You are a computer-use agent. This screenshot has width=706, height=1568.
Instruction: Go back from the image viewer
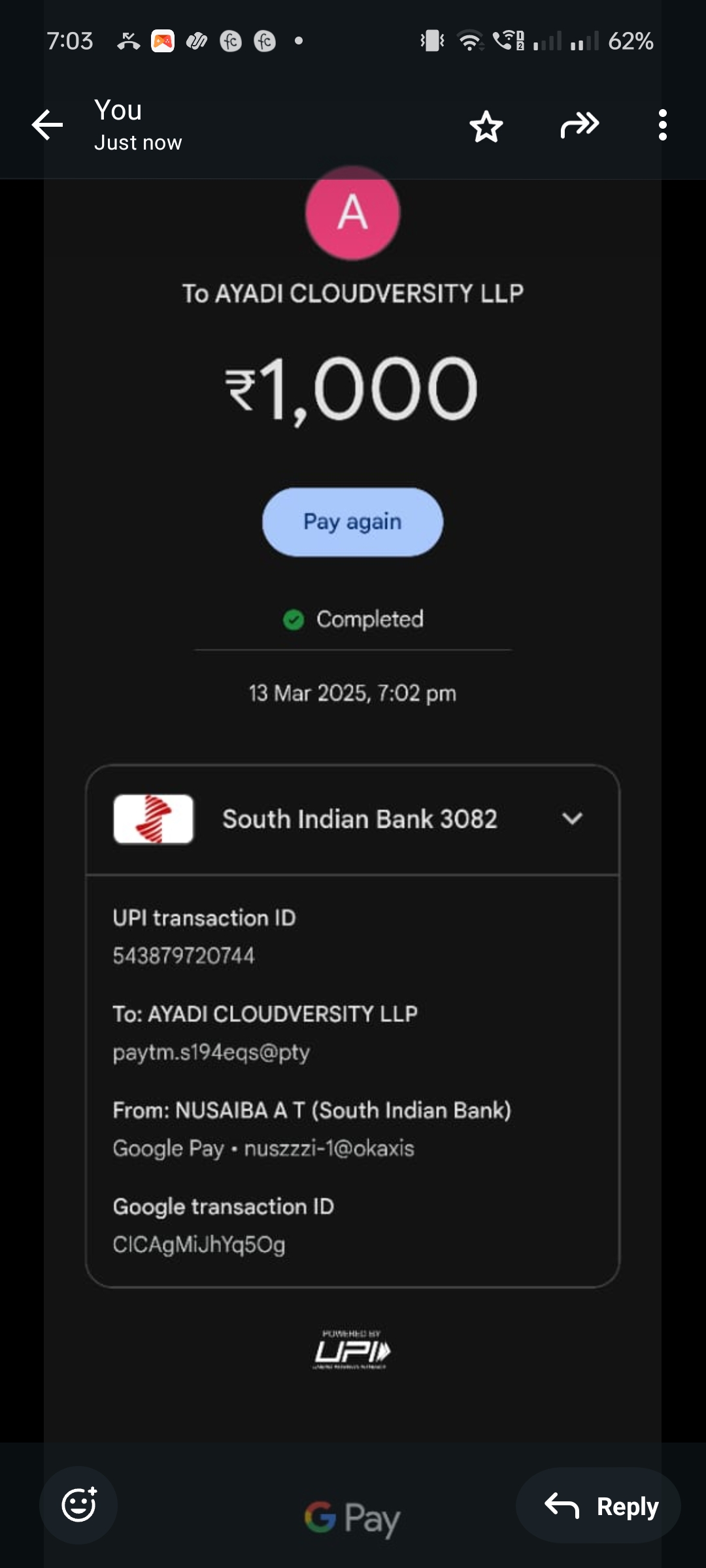point(48,125)
